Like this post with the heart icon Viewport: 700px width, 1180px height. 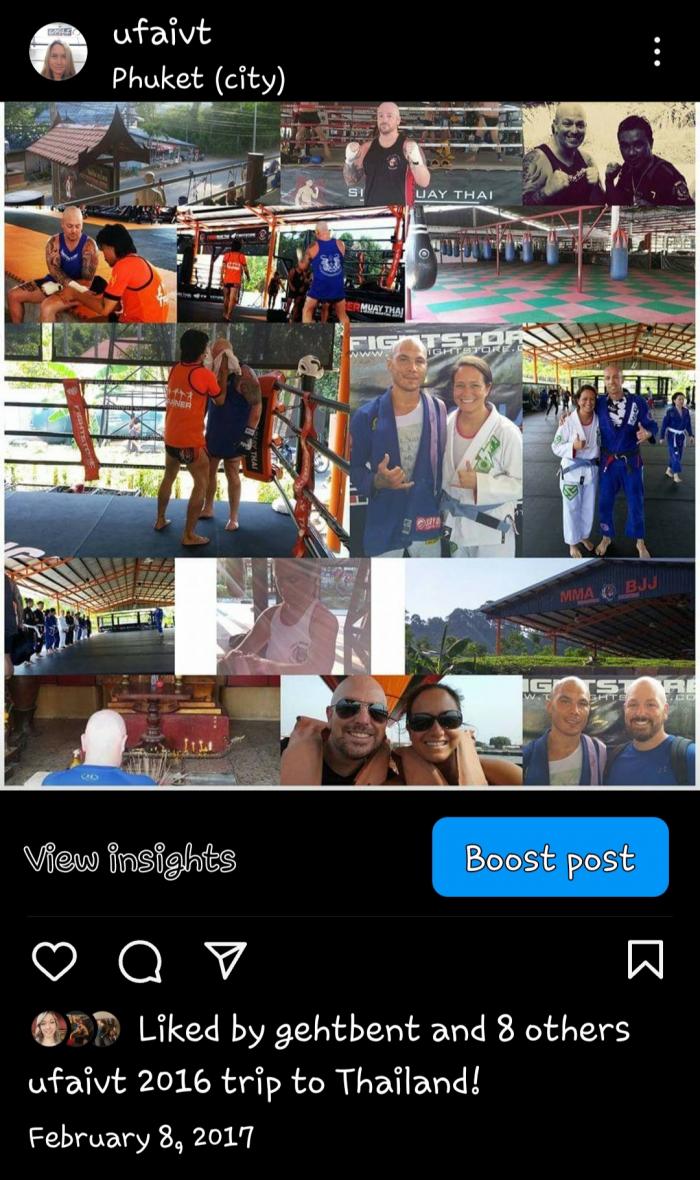[54, 961]
